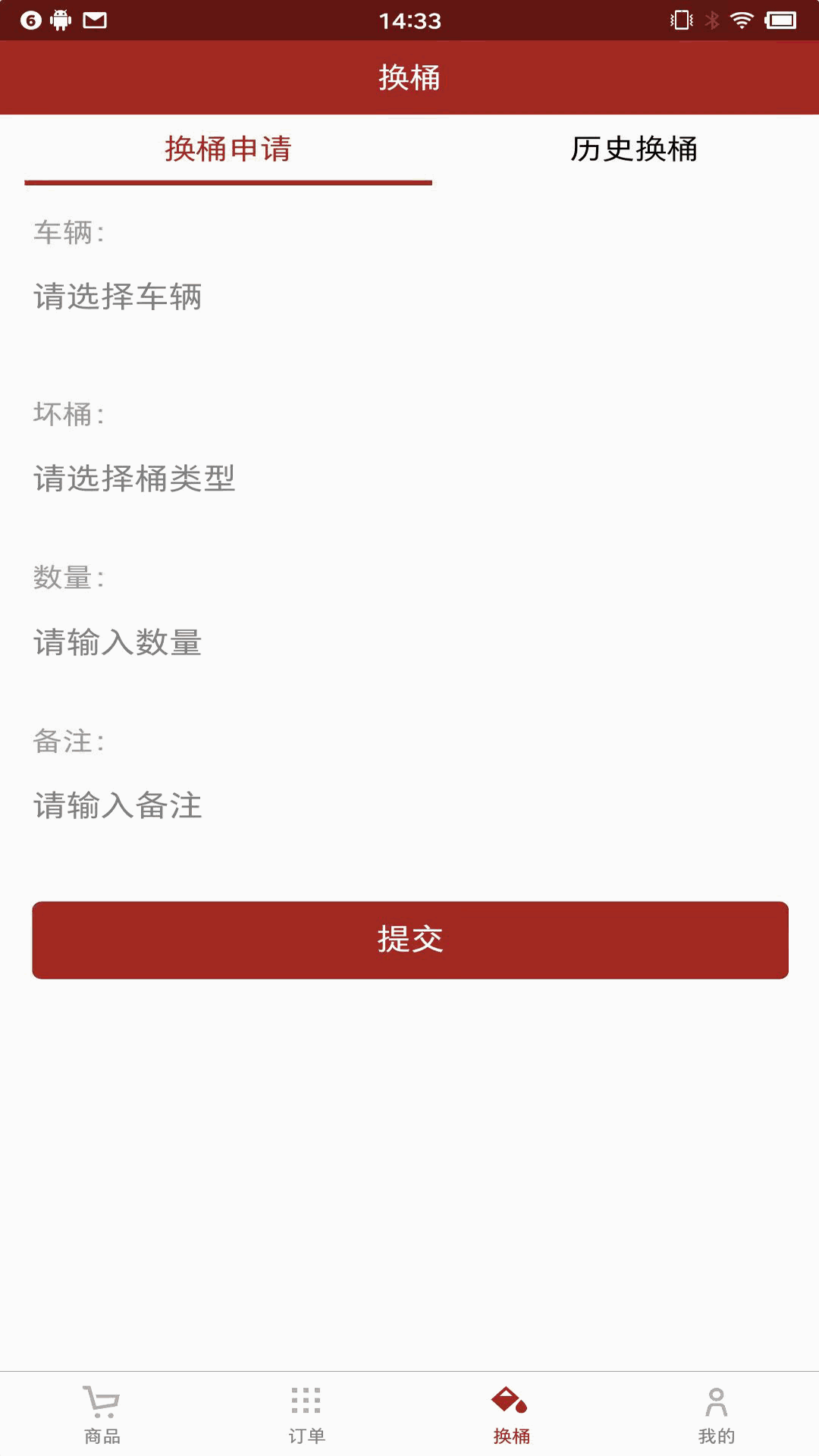
Task: Open the 请选择车辆 vehicle picker
Action: 118,297
